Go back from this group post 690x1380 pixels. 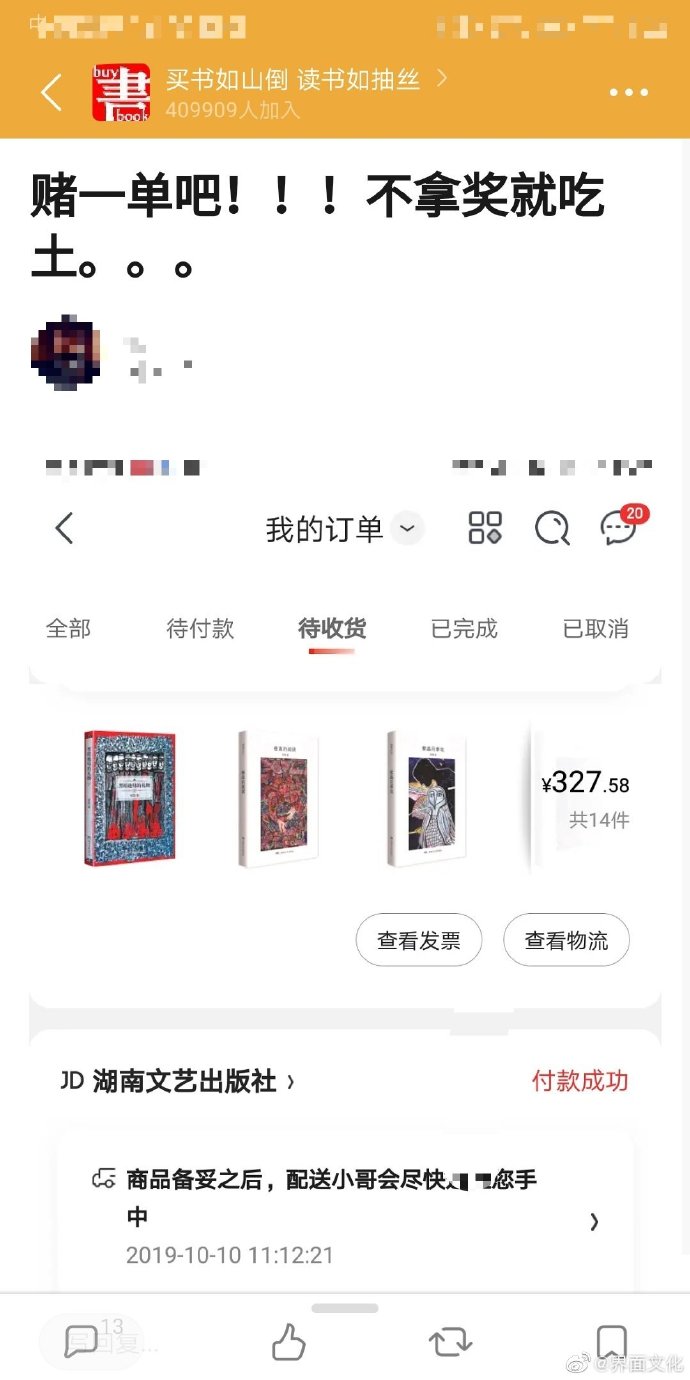click(52, 93)
